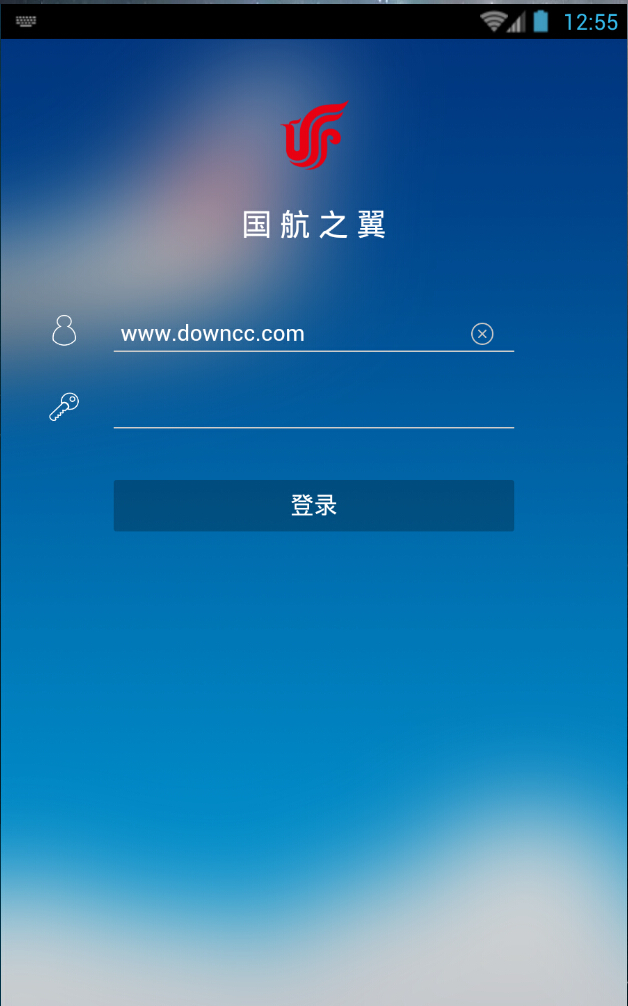Focus the password field beside the key icon
This screenshot has height=1006, width=628.
(313, 408)
